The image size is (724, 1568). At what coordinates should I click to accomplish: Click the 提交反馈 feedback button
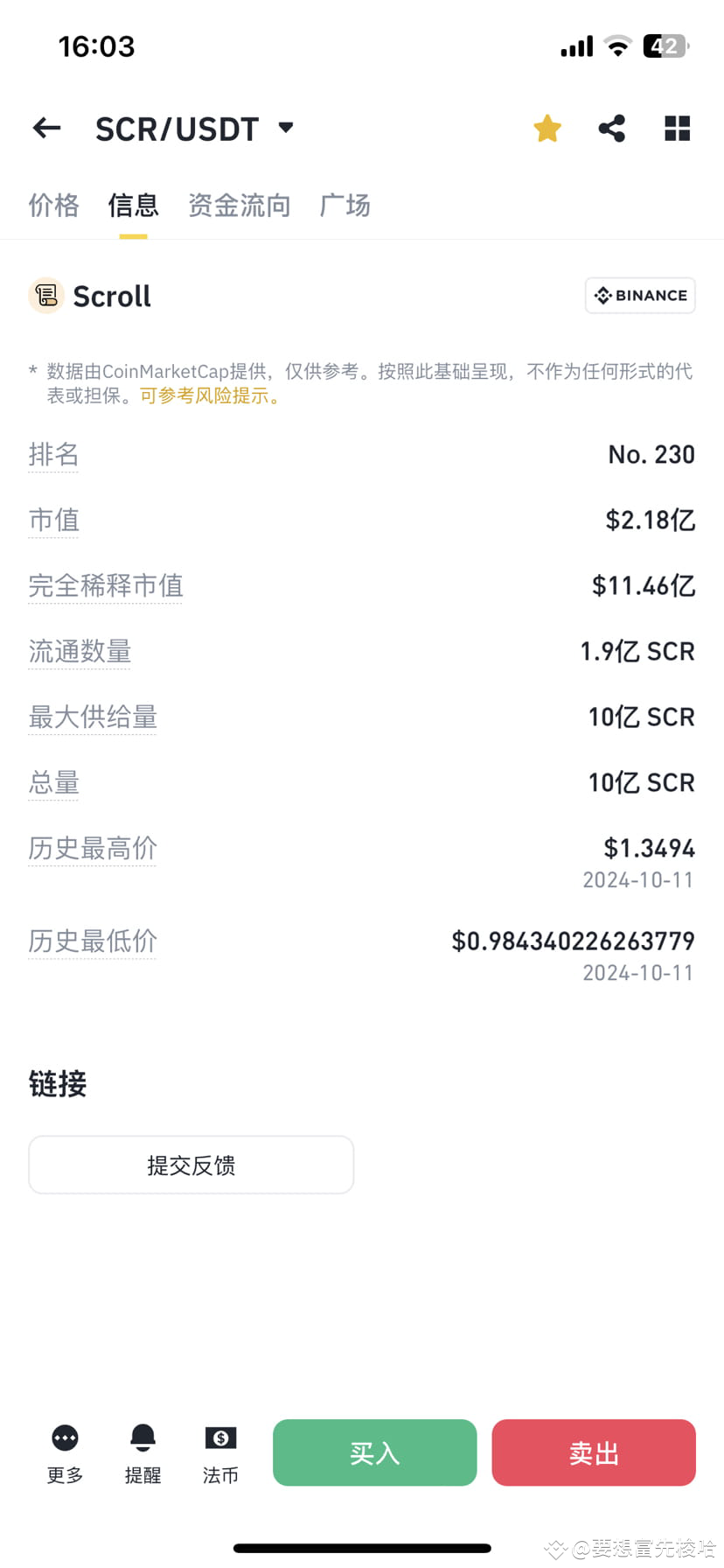191,1165
